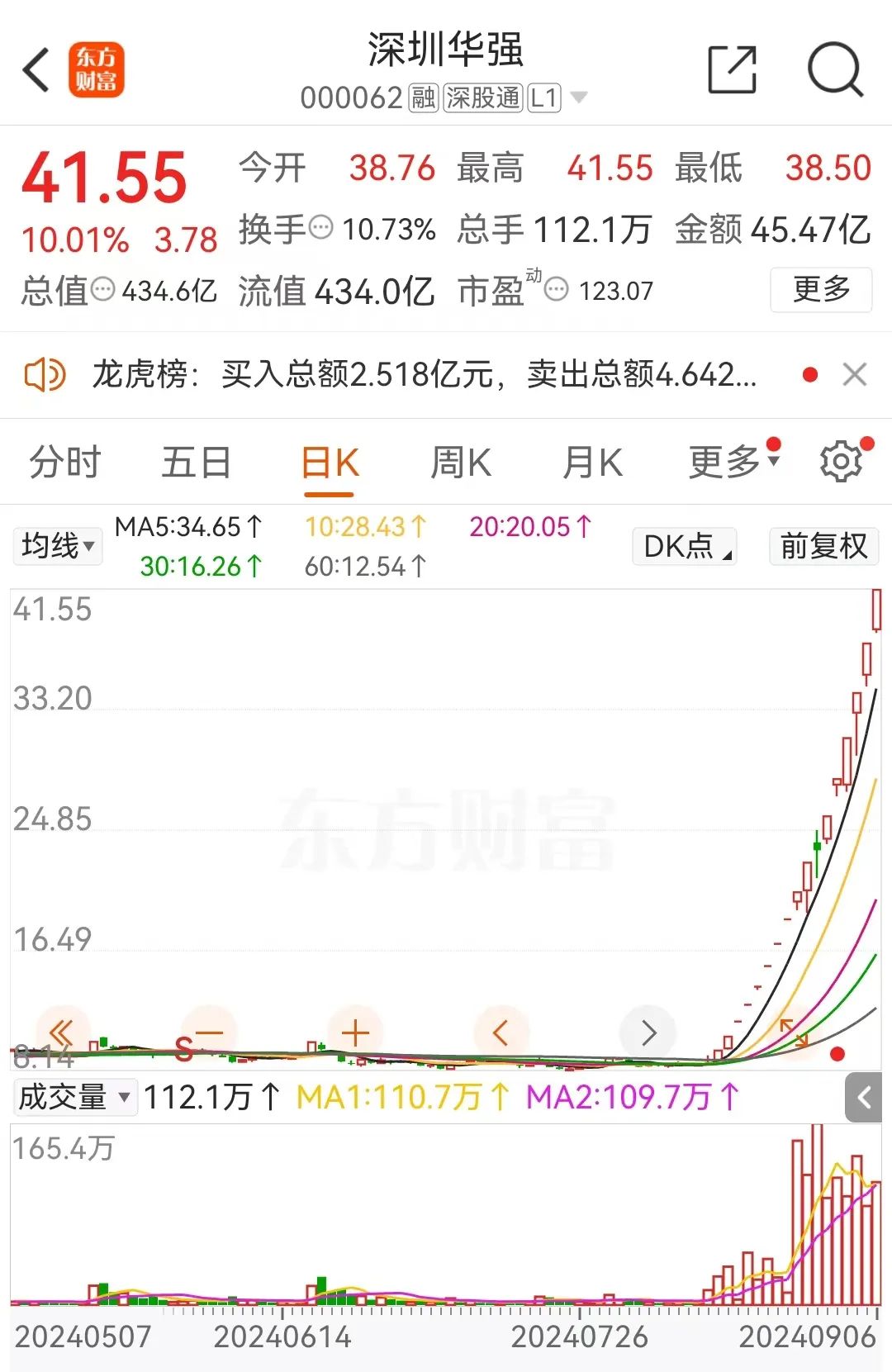This screenshot has height=1372, width=892.
Task: Toggle DK点 buy-sell signals on the chart
Action: pyautogui.click(x=683, y=546)
